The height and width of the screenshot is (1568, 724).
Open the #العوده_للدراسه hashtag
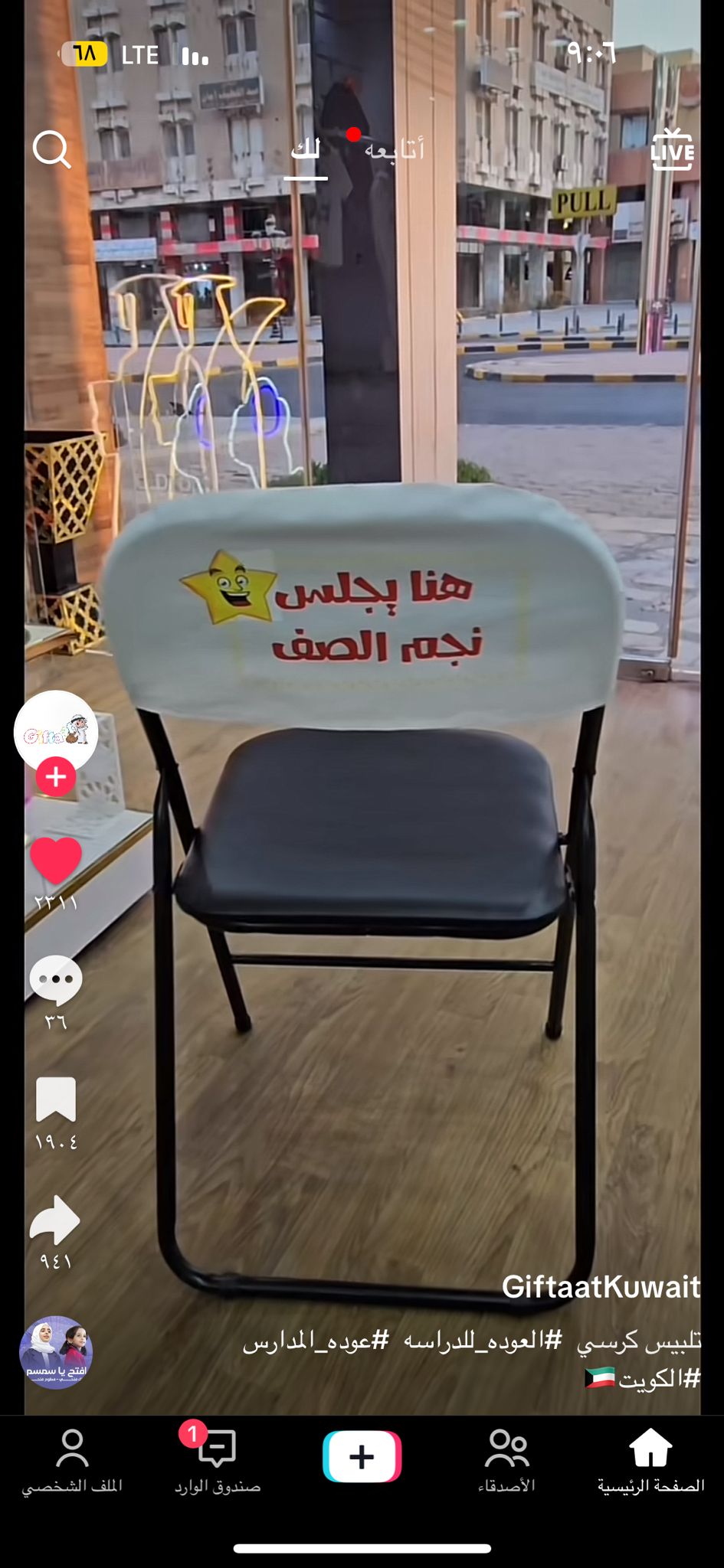[x=483, y=1341]
